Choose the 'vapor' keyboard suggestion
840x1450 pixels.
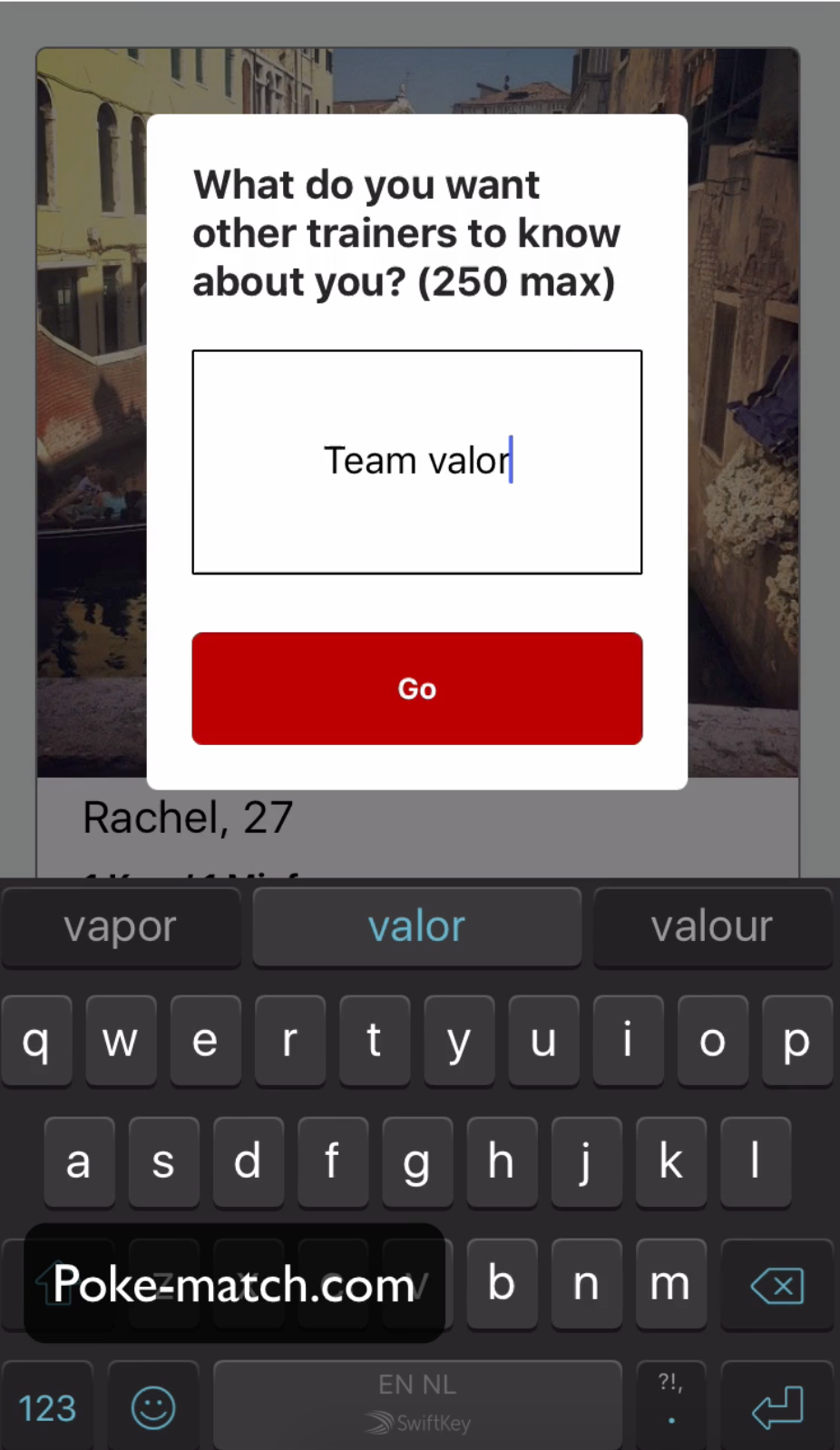click(121, 927)
